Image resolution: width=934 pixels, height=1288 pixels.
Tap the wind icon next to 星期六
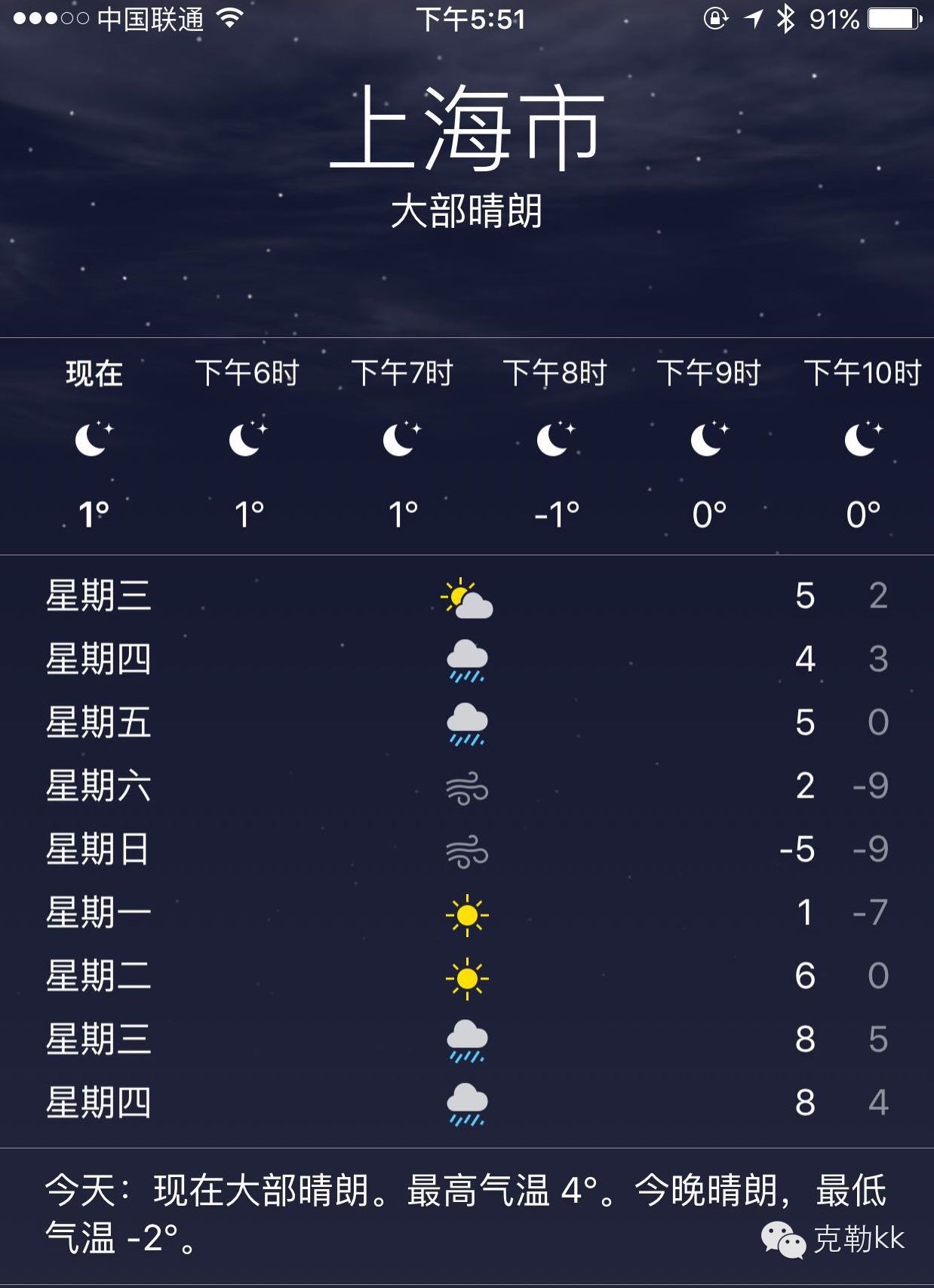(466, 788)
